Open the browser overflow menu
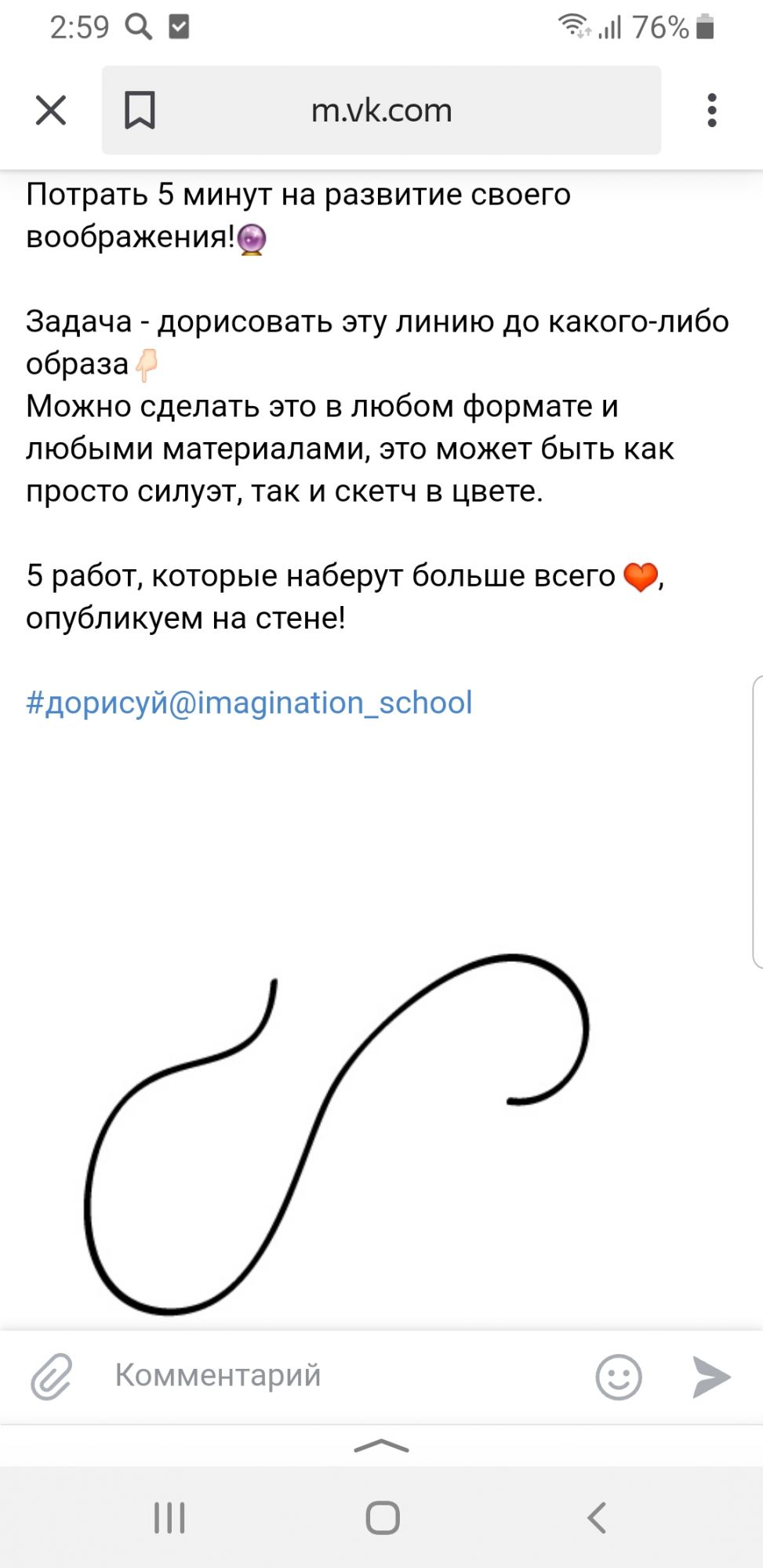This screenshot has height=1568, width=763. [x=711, y=111]
